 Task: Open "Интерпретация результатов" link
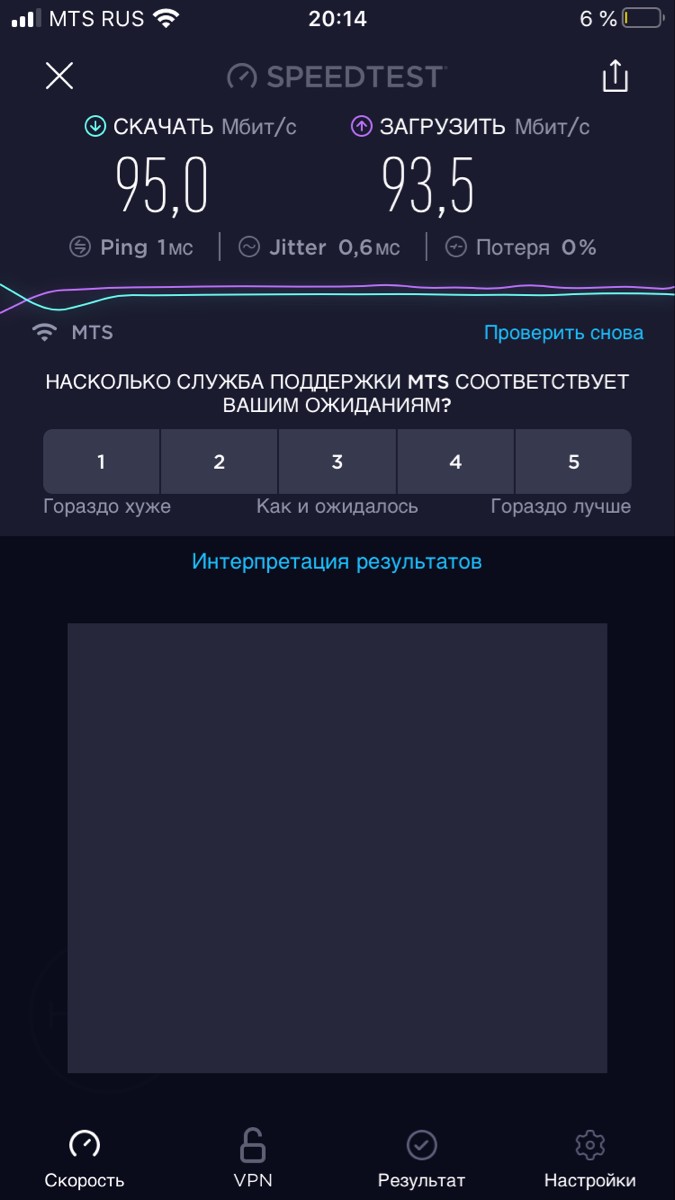tap(337, 562)
